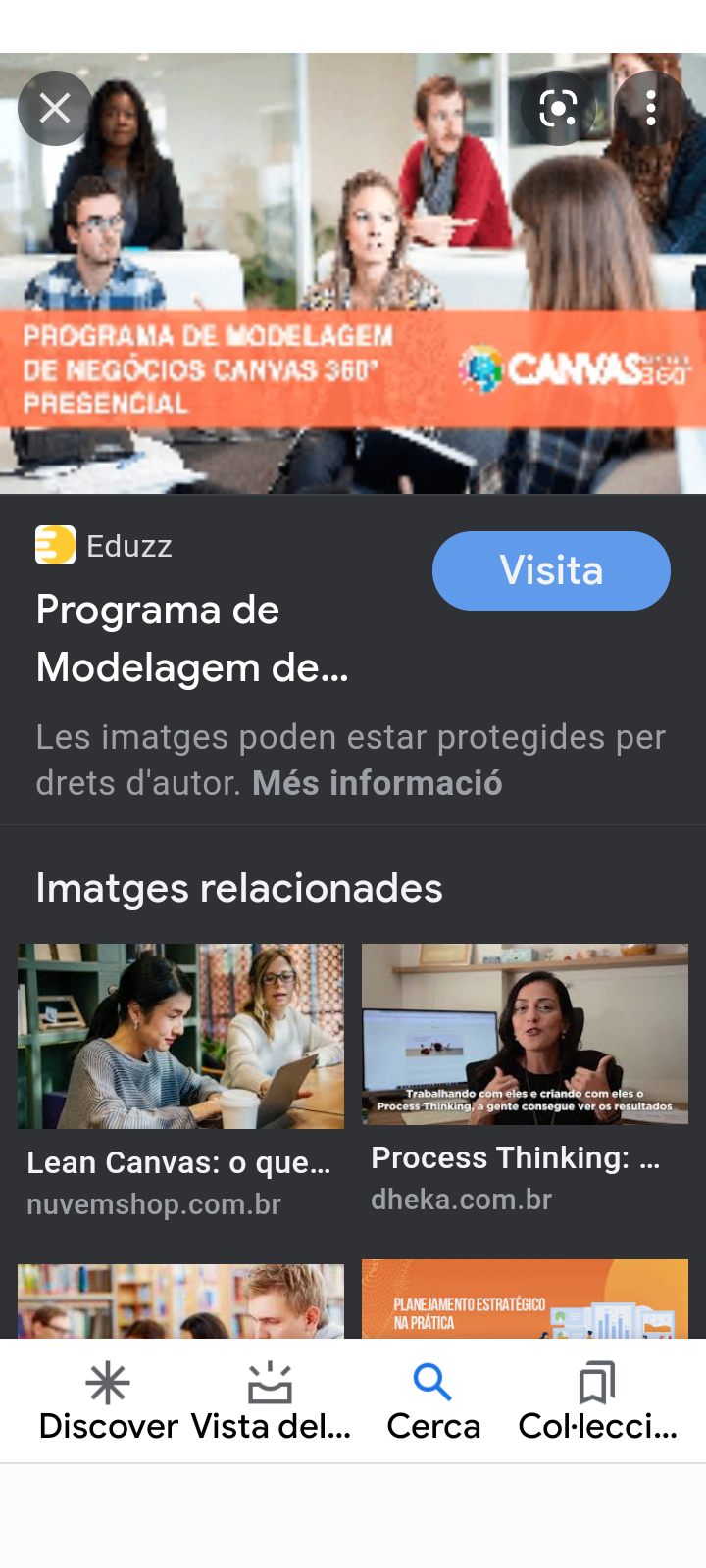This screenshot has width=706, height=1568.
Task: Select the Cerca tab
Action: (433, 1403)
